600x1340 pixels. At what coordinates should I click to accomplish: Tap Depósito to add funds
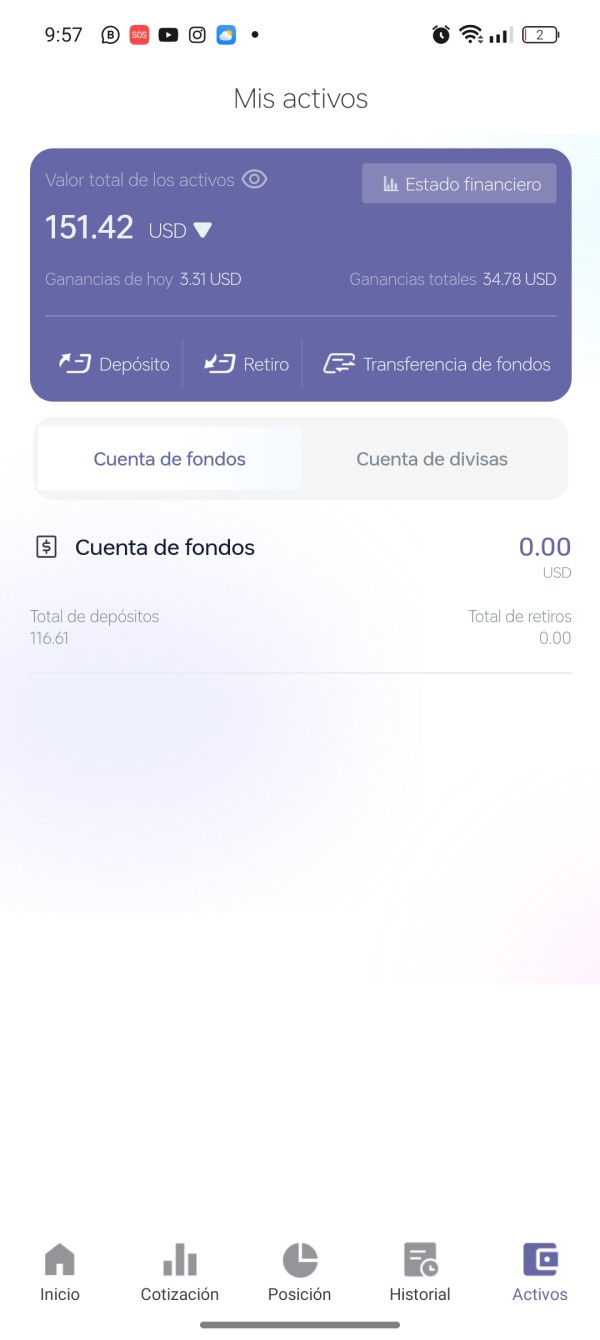pyautogui.click(x=114, y=364)
